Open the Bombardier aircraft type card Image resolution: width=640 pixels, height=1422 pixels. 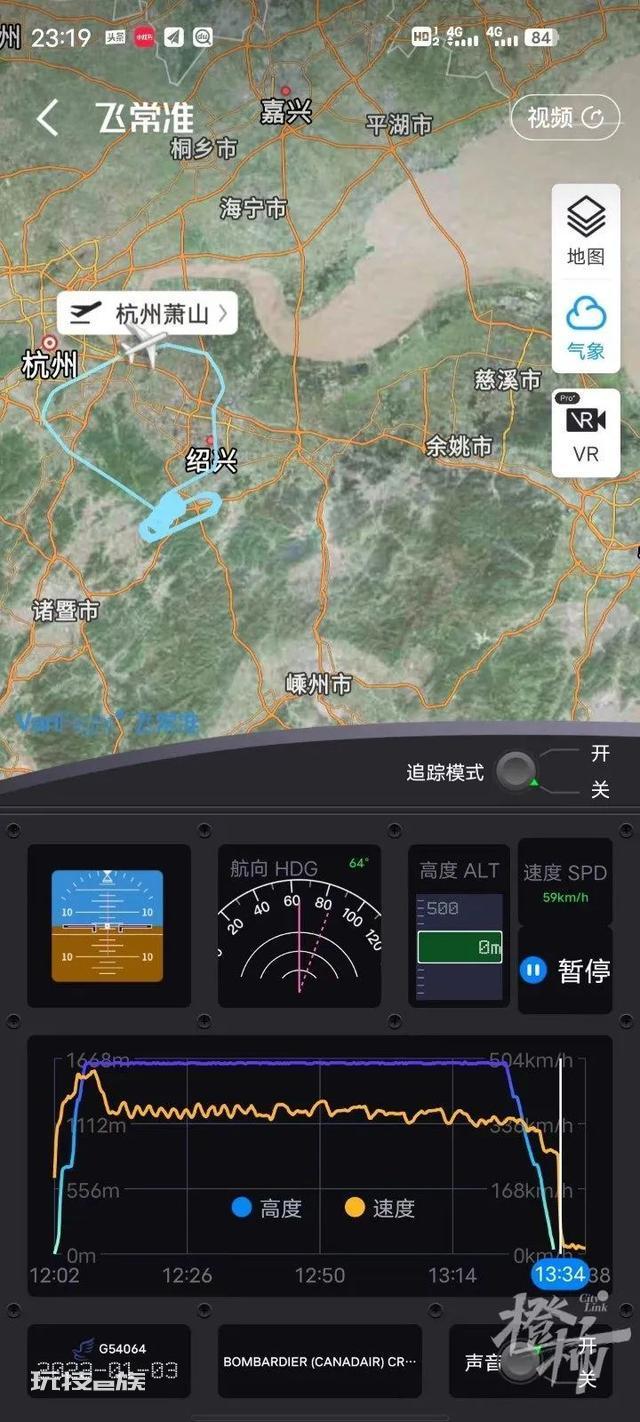[320, 1361]
